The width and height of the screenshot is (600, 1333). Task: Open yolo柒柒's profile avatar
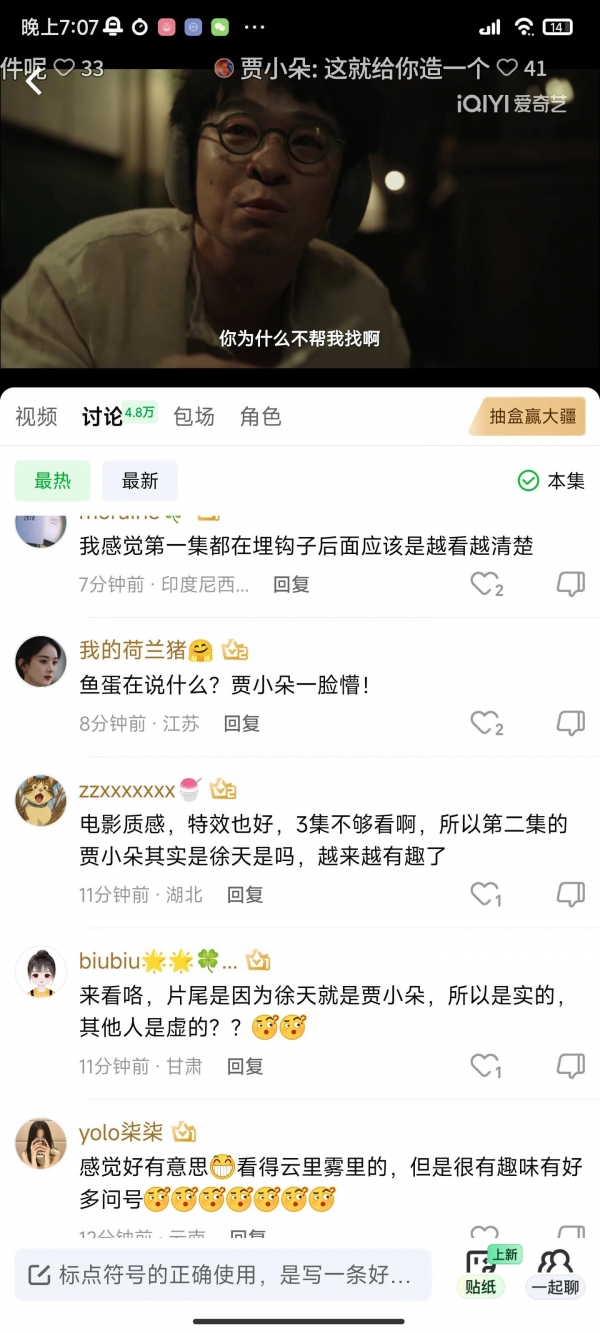[x=41, y=1143]
